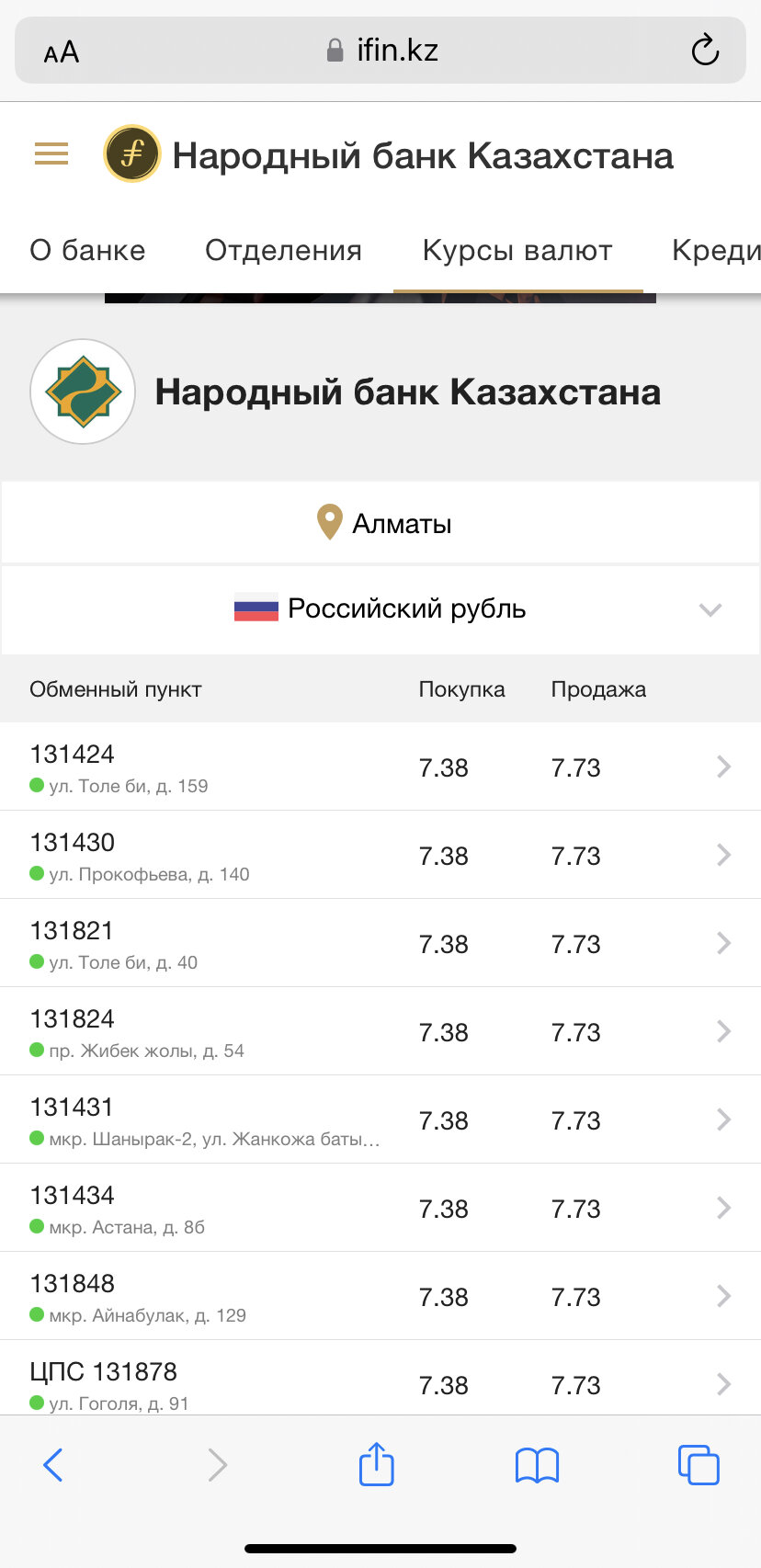Image resolution: width=761 pixels, height=1568 pixels.
Task: Open ЦПС 131878 on Гоголя 91
Action: coord(380,1381)
